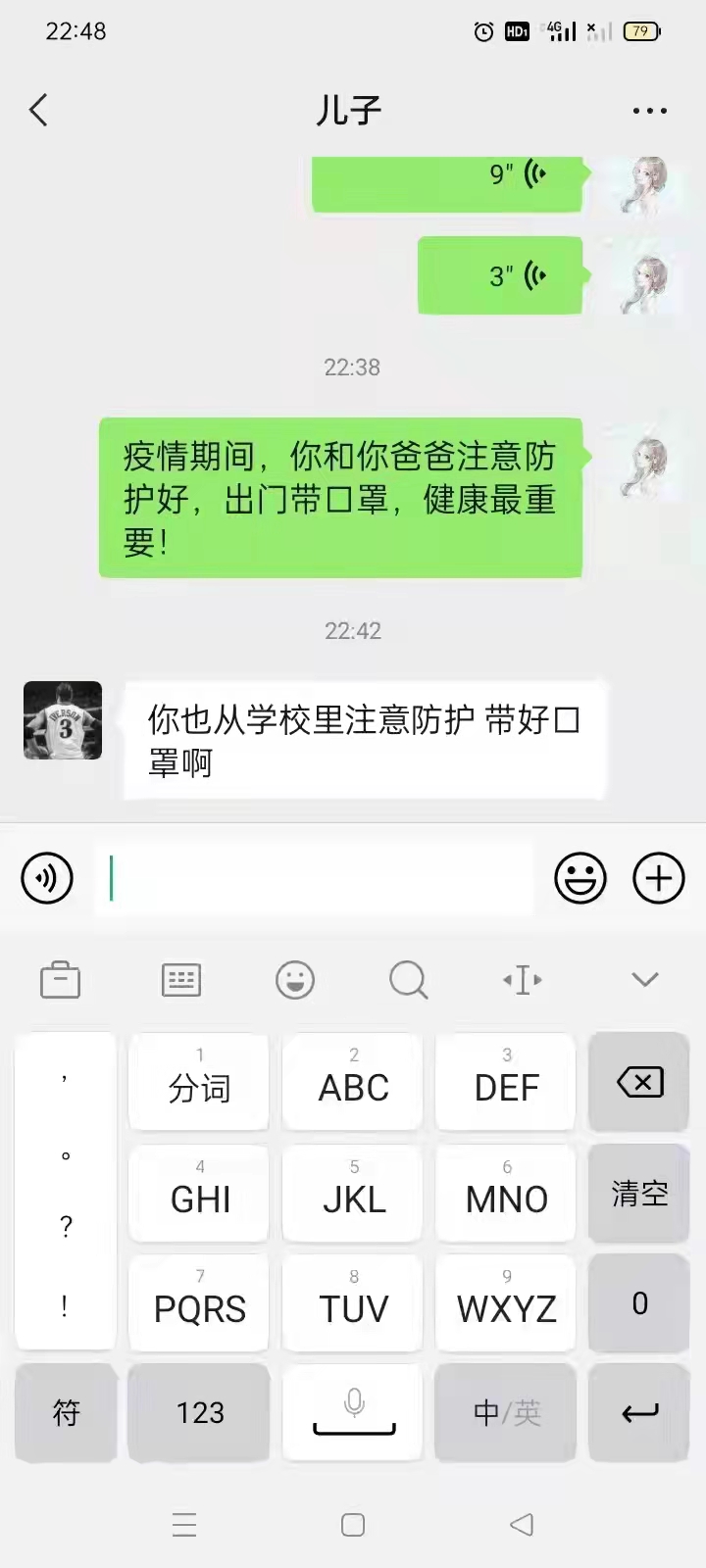Open the 符 symbols keyboard
The height and width of the screenshot is (1568, 706).
66,1412
